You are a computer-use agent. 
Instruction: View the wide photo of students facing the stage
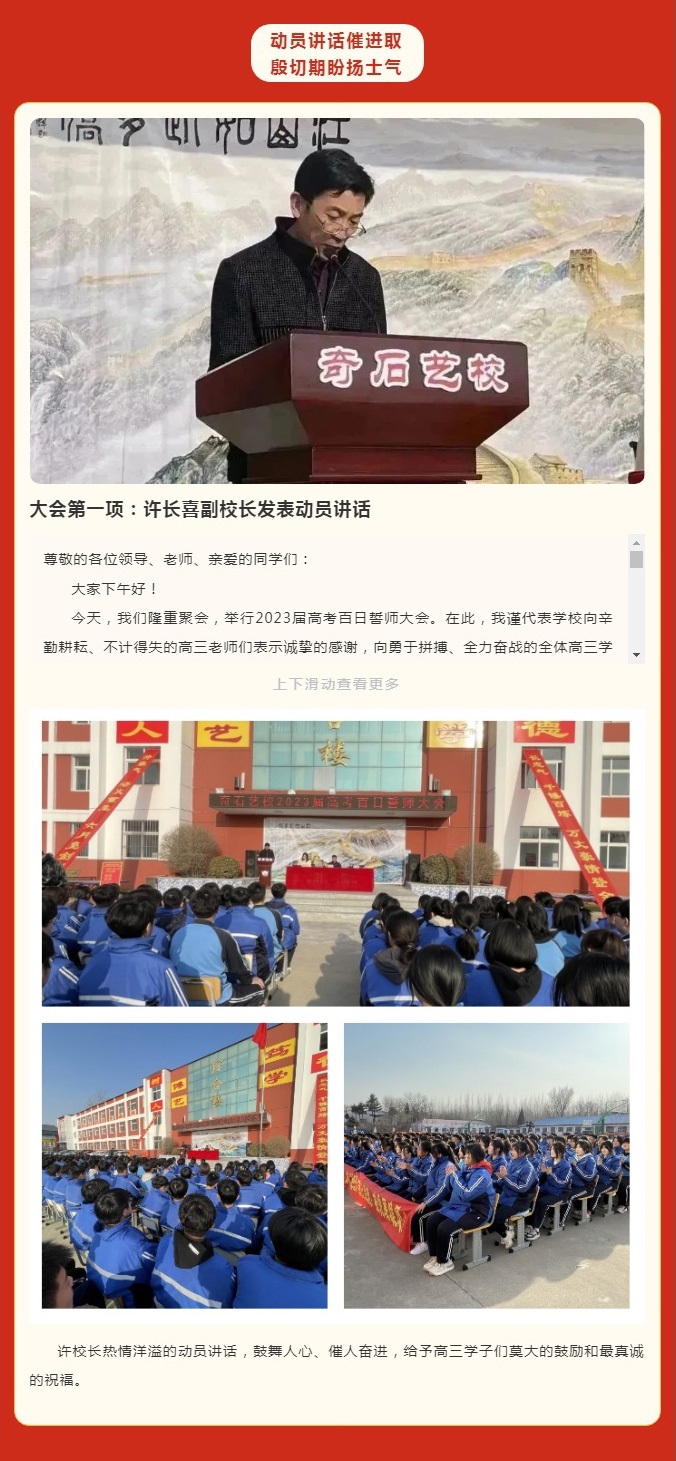point(335,863)
